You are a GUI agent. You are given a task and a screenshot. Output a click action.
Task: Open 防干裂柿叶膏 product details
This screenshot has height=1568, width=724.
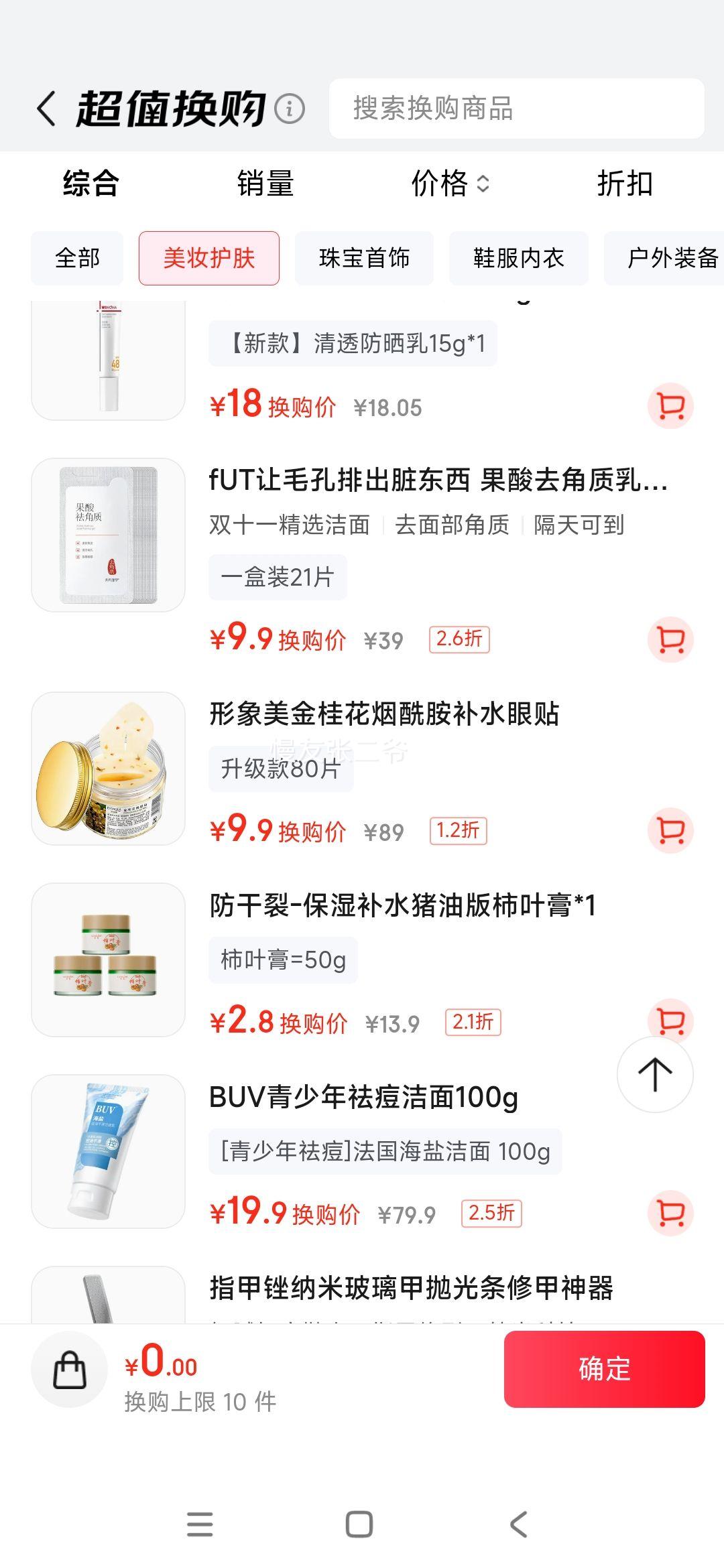coord(402,906)
